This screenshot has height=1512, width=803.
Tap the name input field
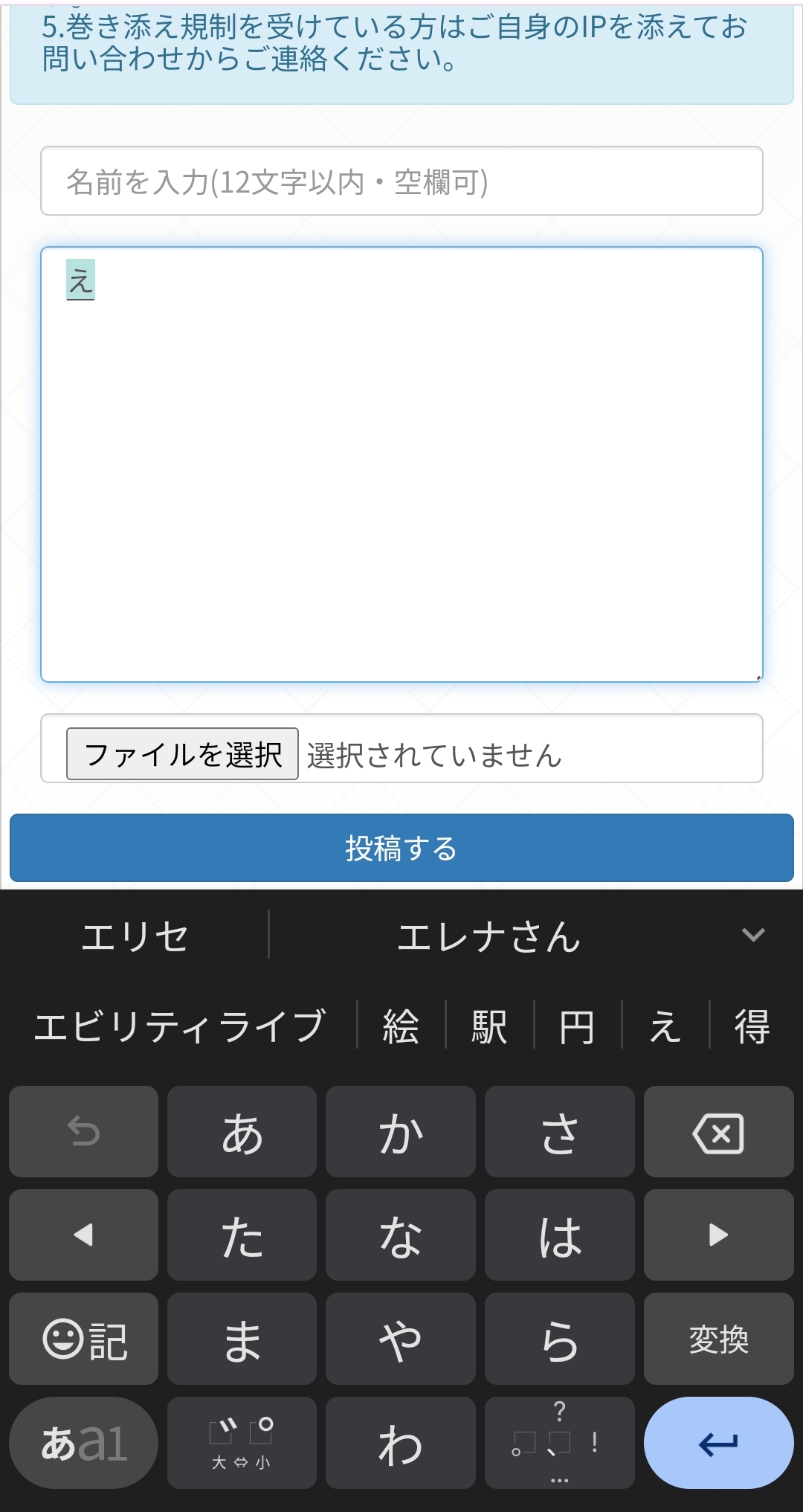pos(401,181)
